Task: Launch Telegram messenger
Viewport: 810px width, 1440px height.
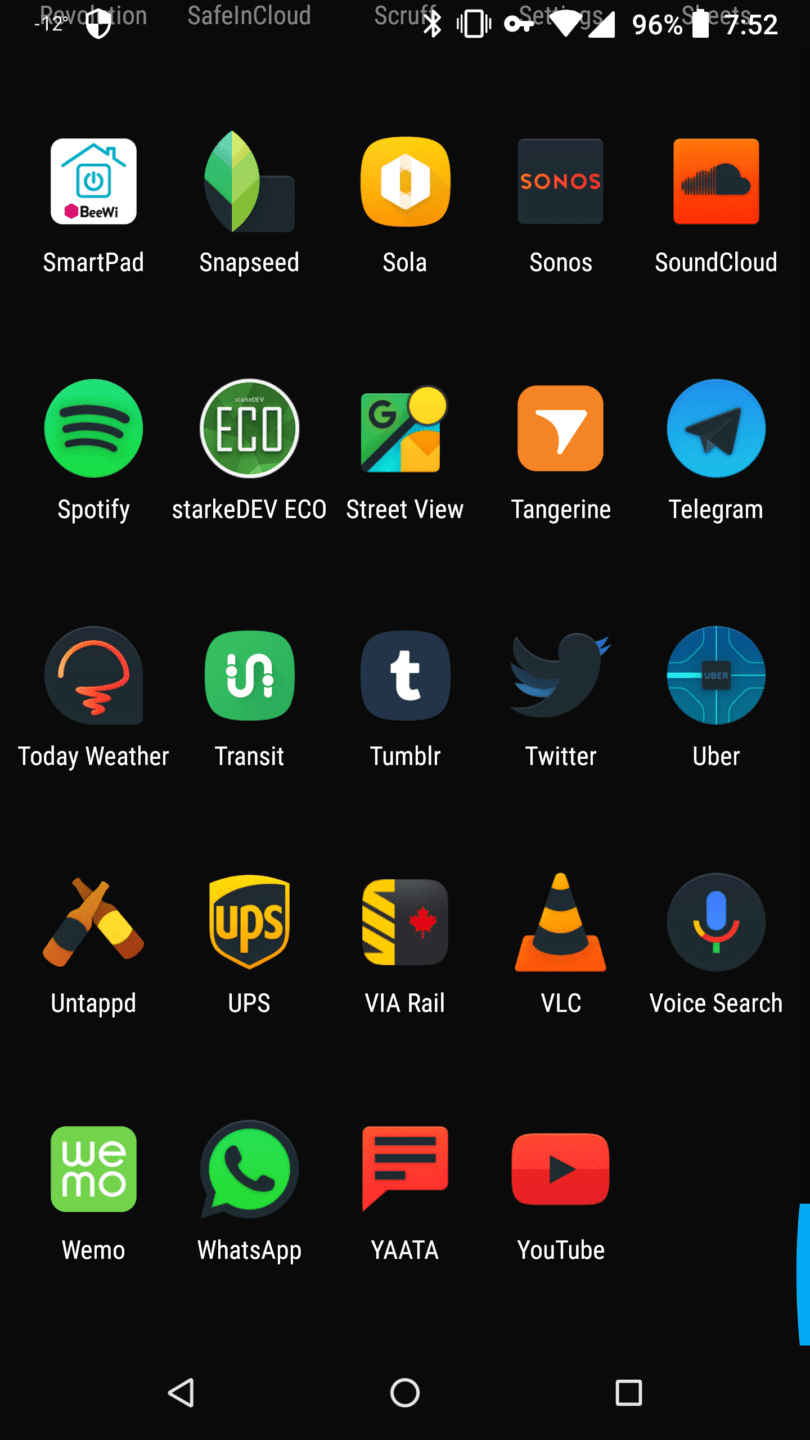Action: click(x=716, y=428)
